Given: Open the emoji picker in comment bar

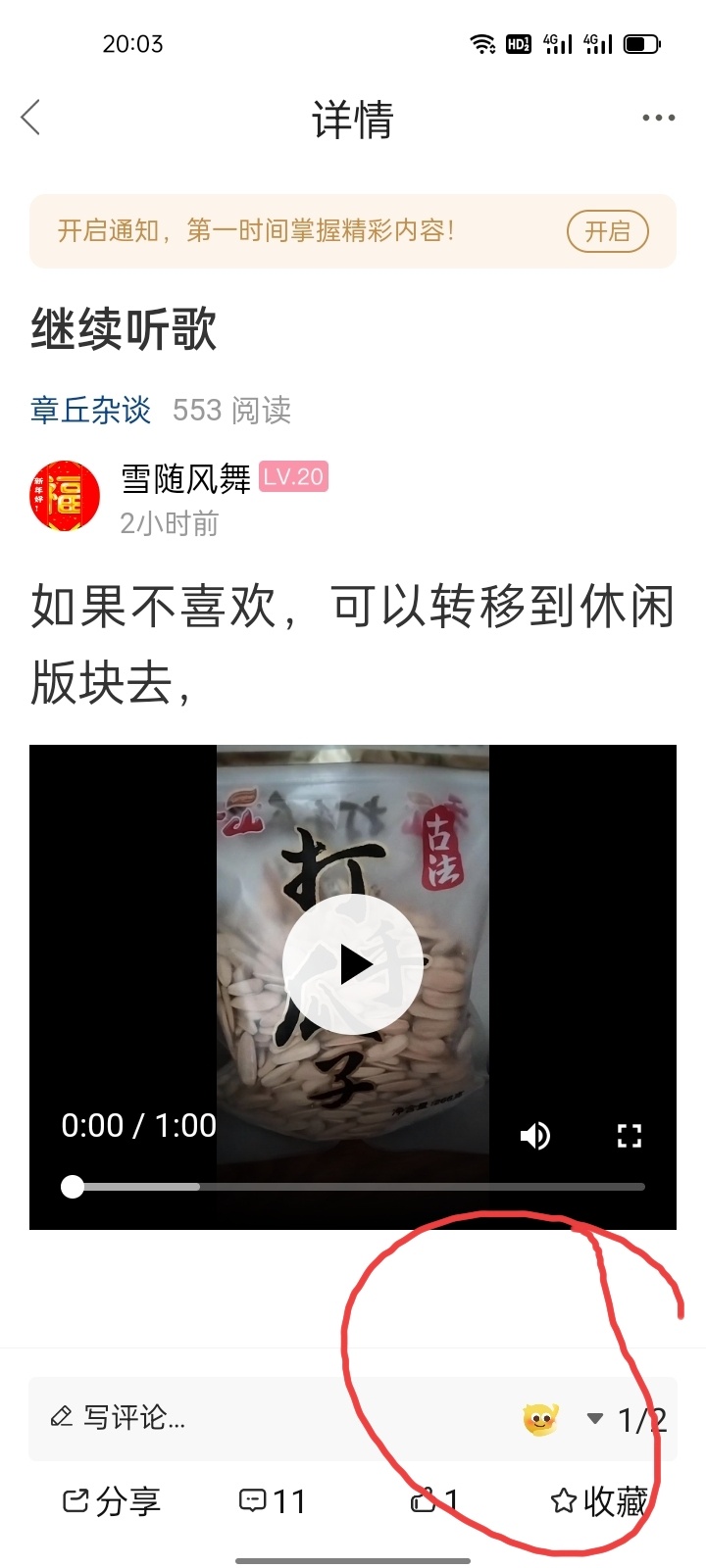Looking at the screenshot, I should [x=540, y=1418].
